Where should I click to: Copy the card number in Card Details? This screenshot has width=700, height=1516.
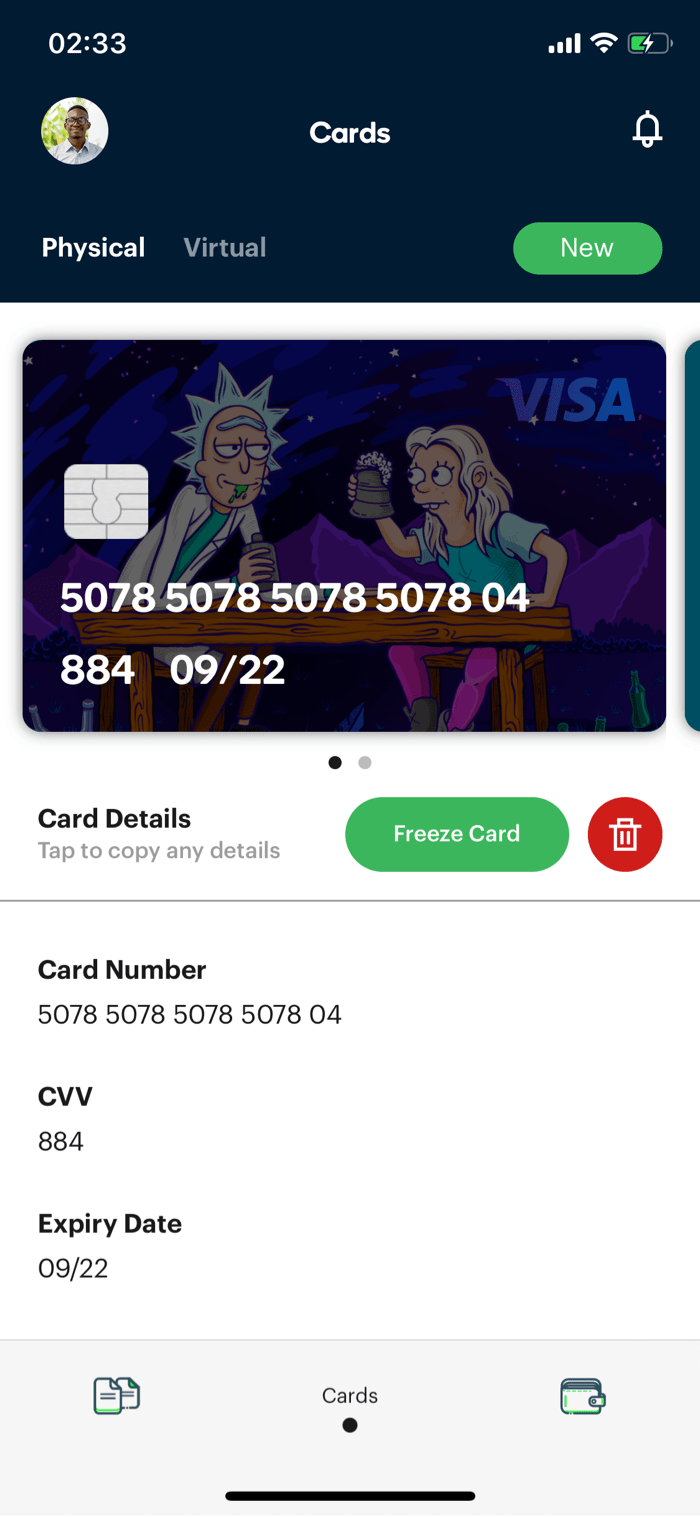[x=190, y=1015]
